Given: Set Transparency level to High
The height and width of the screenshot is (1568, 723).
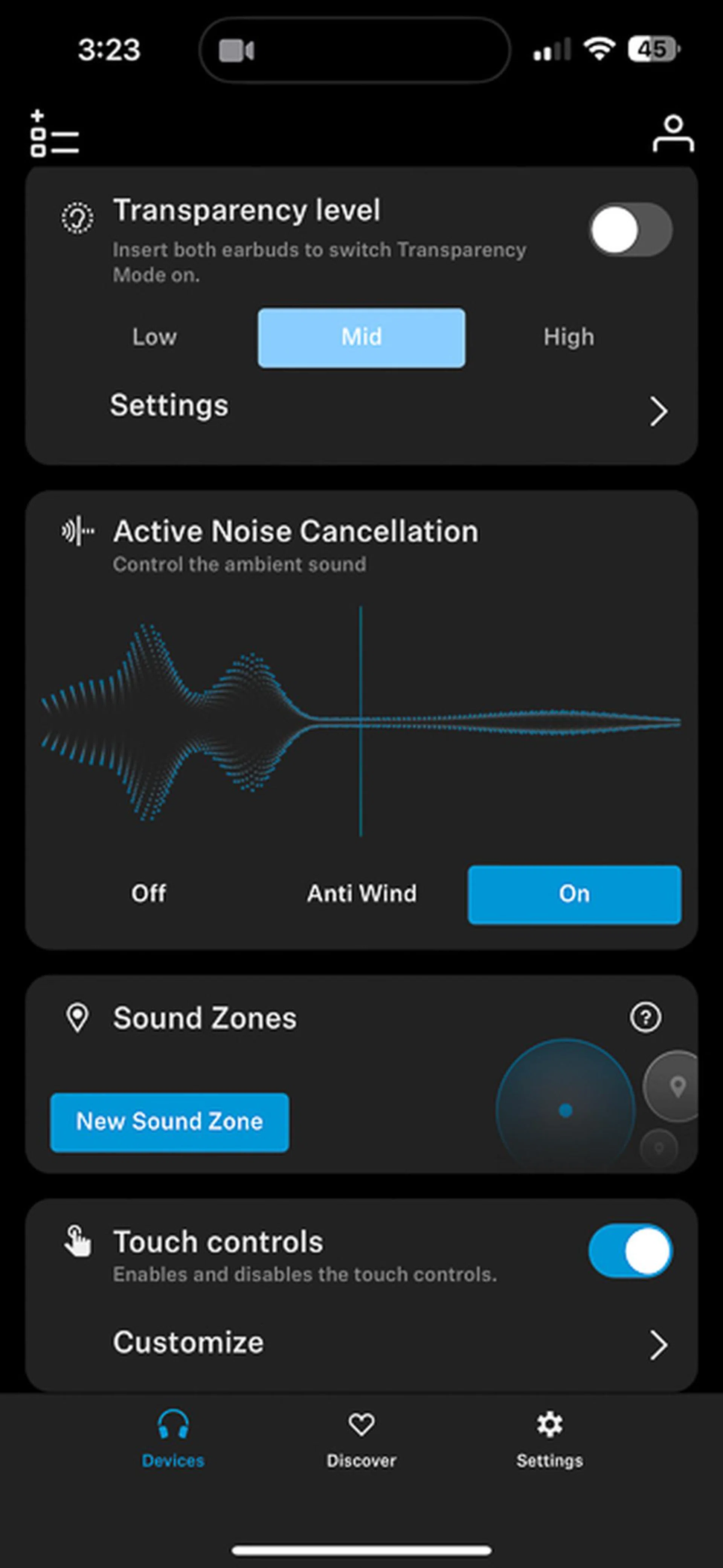Looking at the screenshot, I should point(567,337).
